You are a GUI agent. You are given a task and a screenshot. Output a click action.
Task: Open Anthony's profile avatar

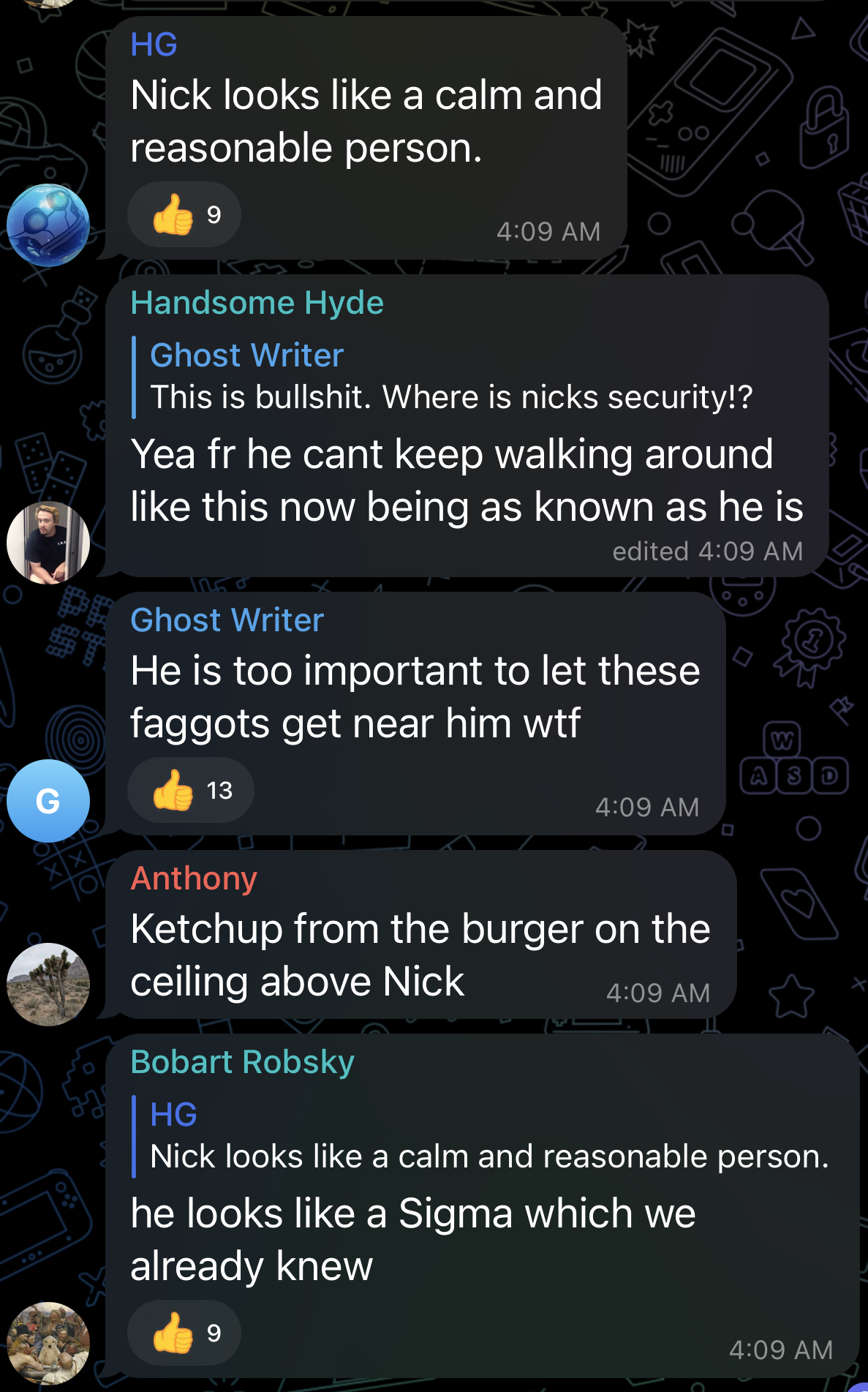click(48, 985)
